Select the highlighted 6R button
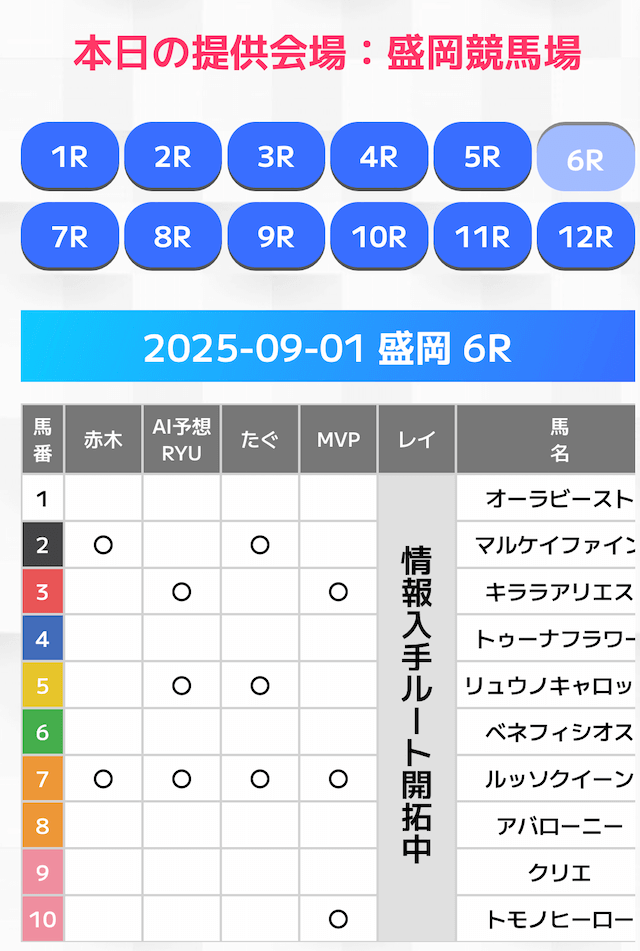 pyautogui.click(x=585, y=158)
